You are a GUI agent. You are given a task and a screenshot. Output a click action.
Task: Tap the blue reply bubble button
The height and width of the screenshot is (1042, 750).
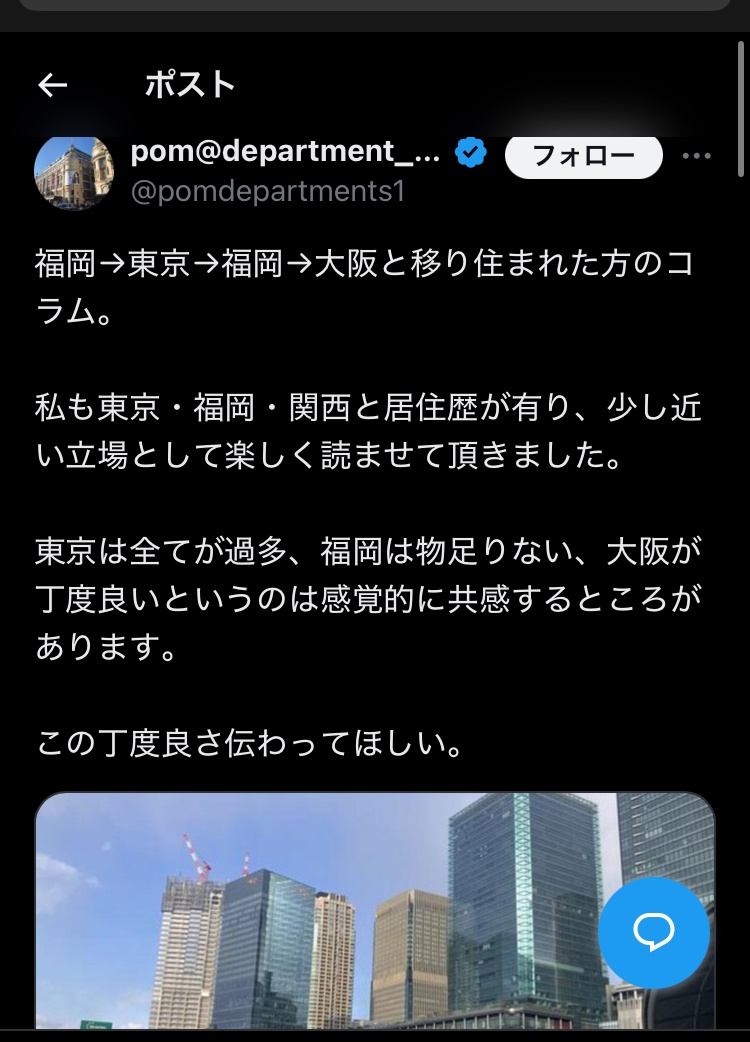click(654, 933)
